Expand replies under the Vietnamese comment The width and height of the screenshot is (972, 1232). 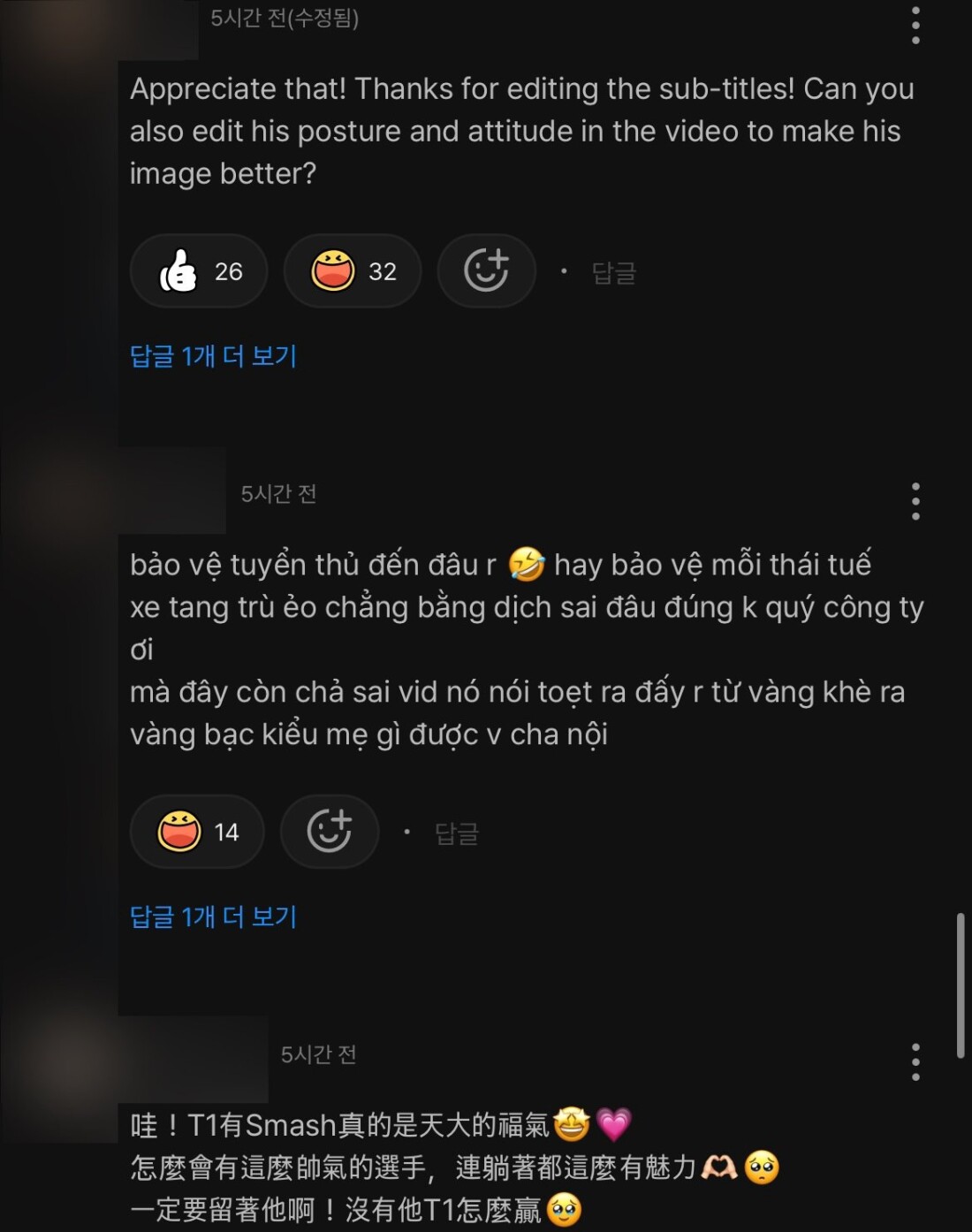(213, 916)
